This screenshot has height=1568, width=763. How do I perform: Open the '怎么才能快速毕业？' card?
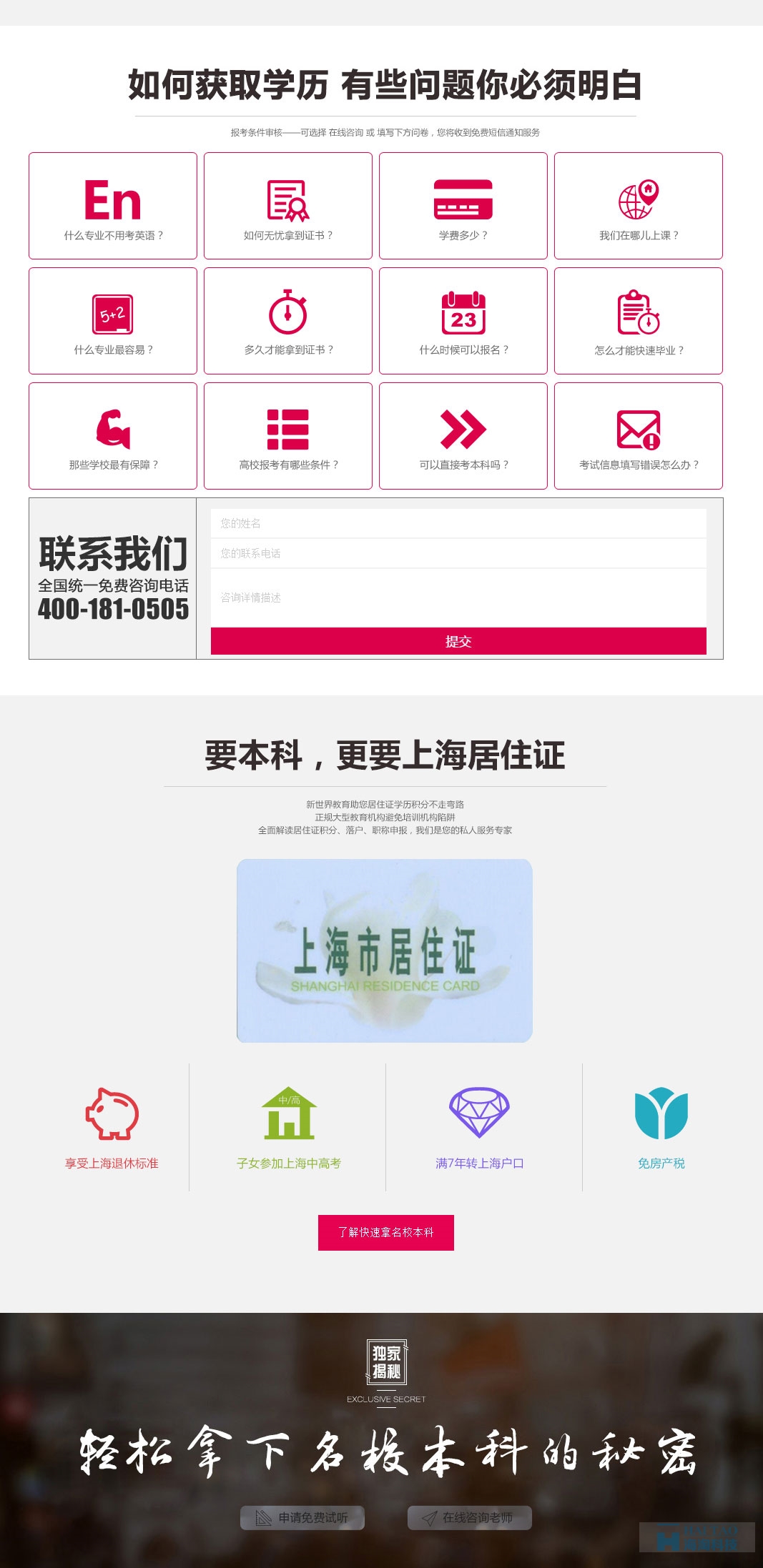pos(639,321)
